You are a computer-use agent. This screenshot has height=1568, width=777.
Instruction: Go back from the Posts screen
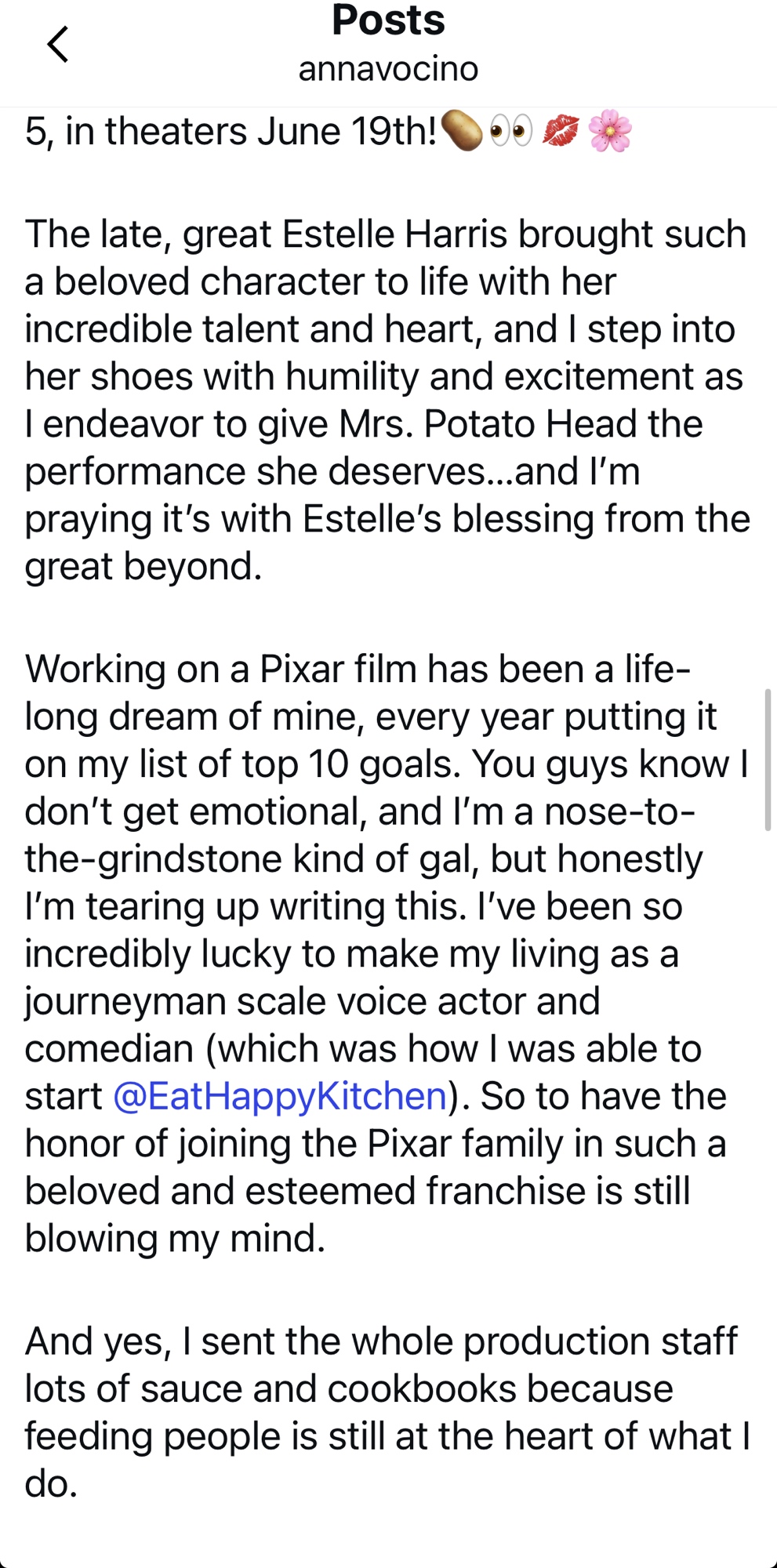58,44
